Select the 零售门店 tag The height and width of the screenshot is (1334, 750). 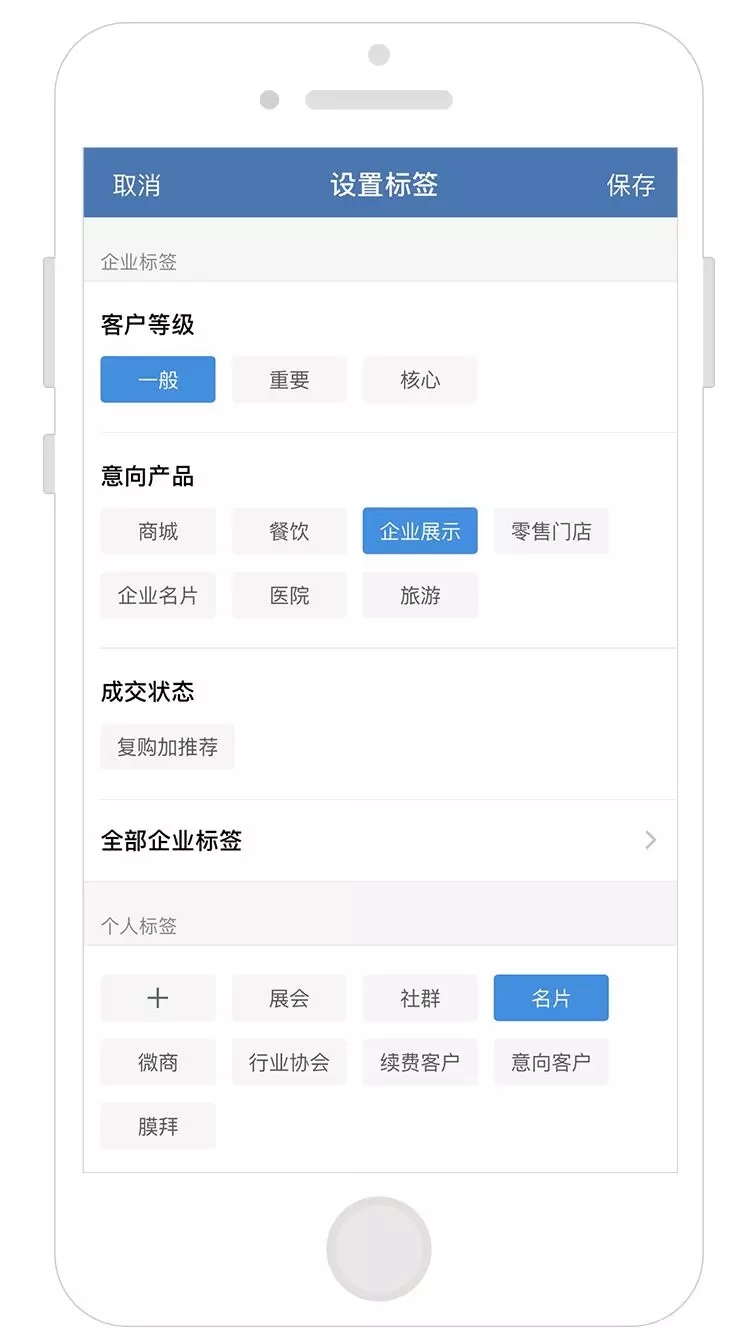click(551, 531)
